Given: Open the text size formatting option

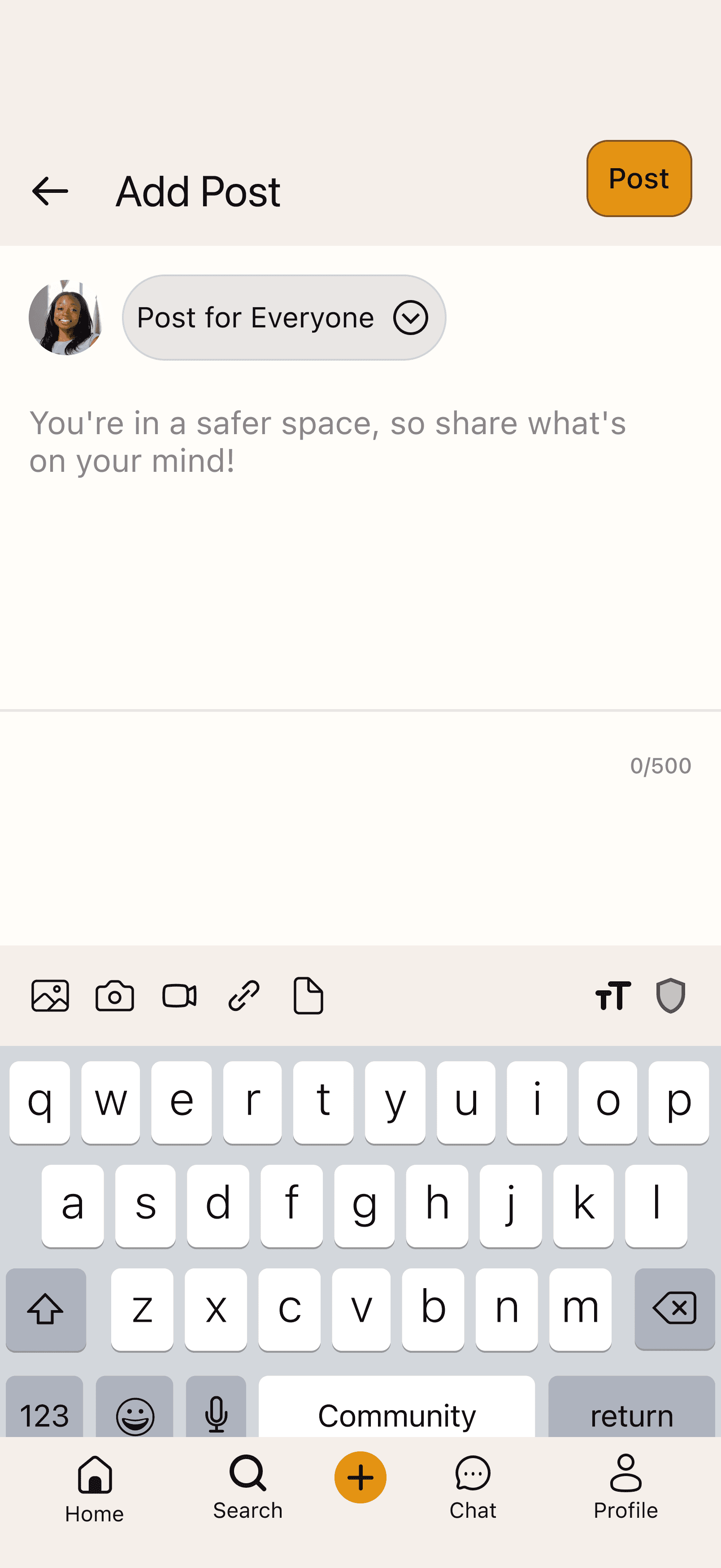Looking at the screenshot, I should coord(612,996).
